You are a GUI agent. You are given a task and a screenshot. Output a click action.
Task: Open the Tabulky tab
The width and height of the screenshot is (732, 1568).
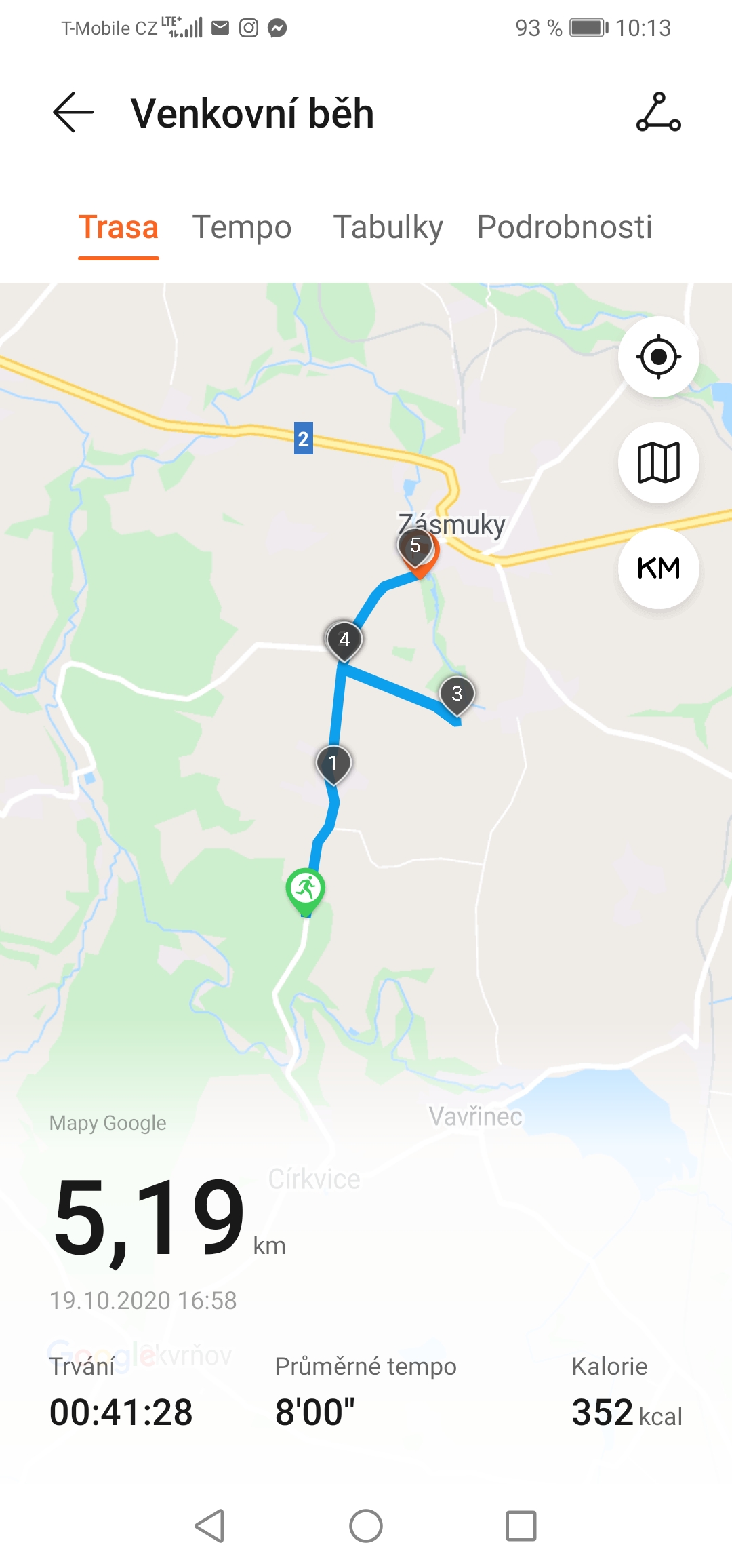pos(388,227)
